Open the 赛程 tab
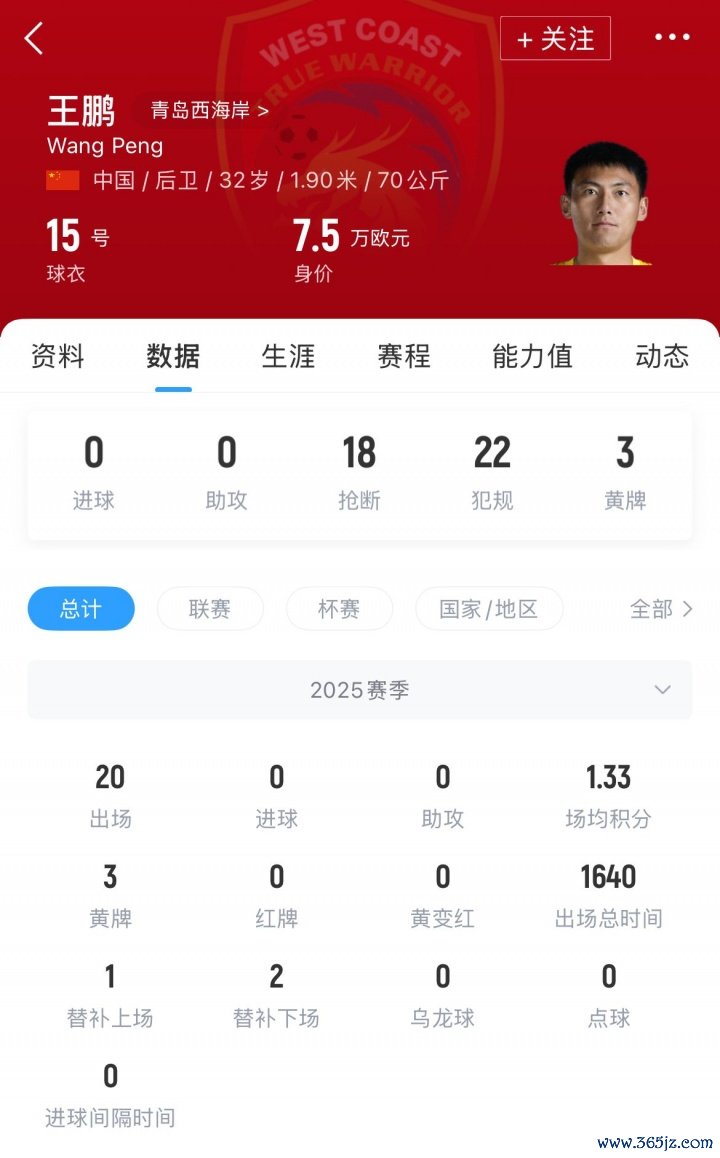 click(404, 356)
